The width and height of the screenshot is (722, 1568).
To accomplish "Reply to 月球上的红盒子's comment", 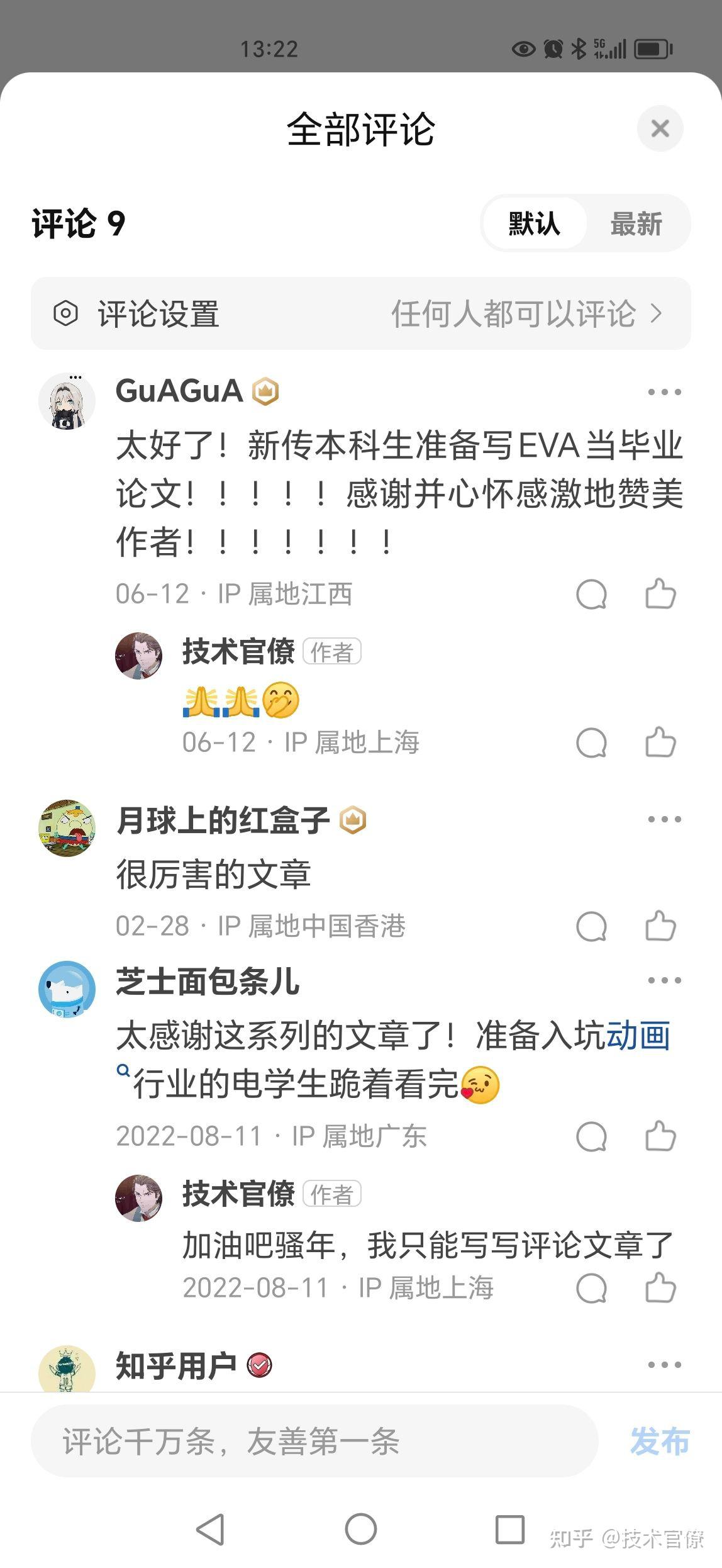I will [x=591, y=926].
